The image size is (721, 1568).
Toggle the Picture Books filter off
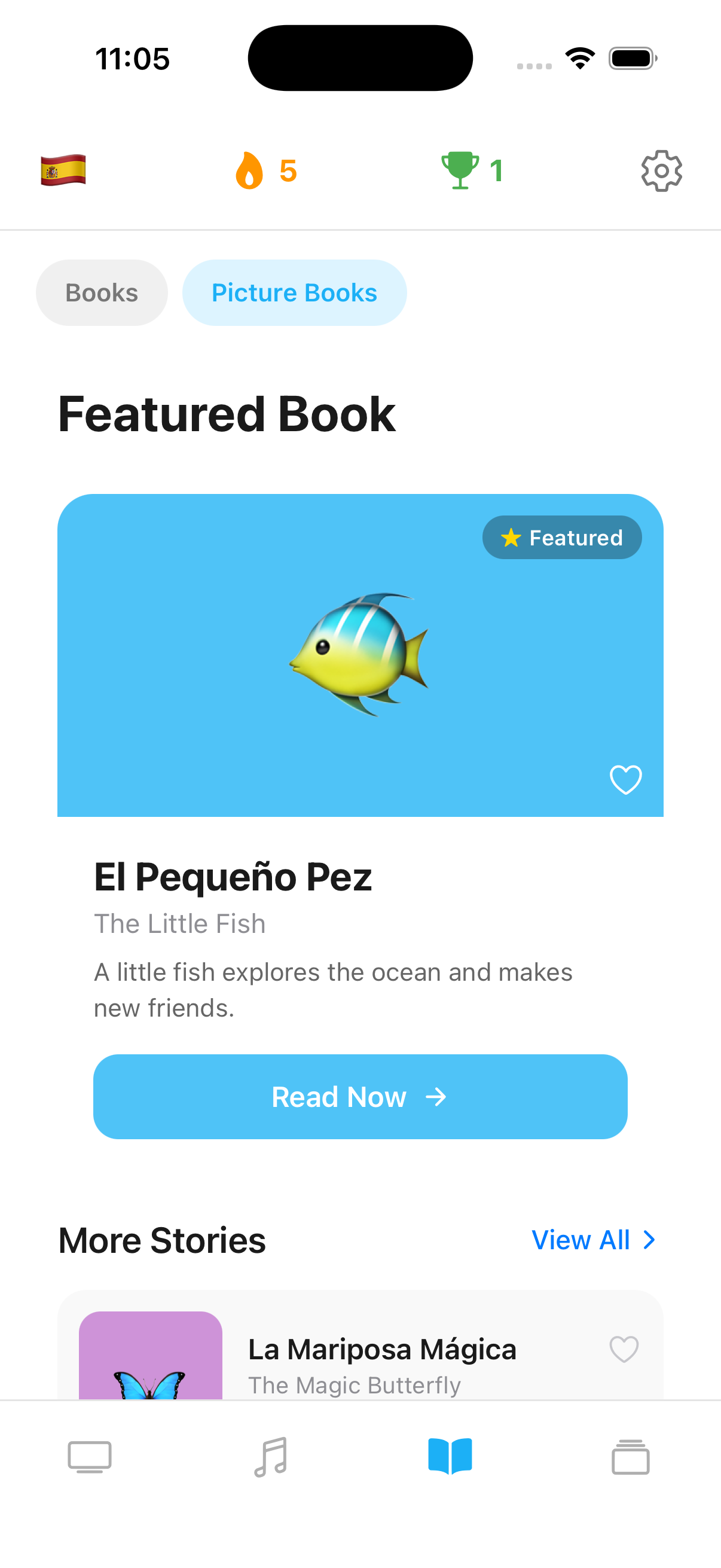pos(295,292)
